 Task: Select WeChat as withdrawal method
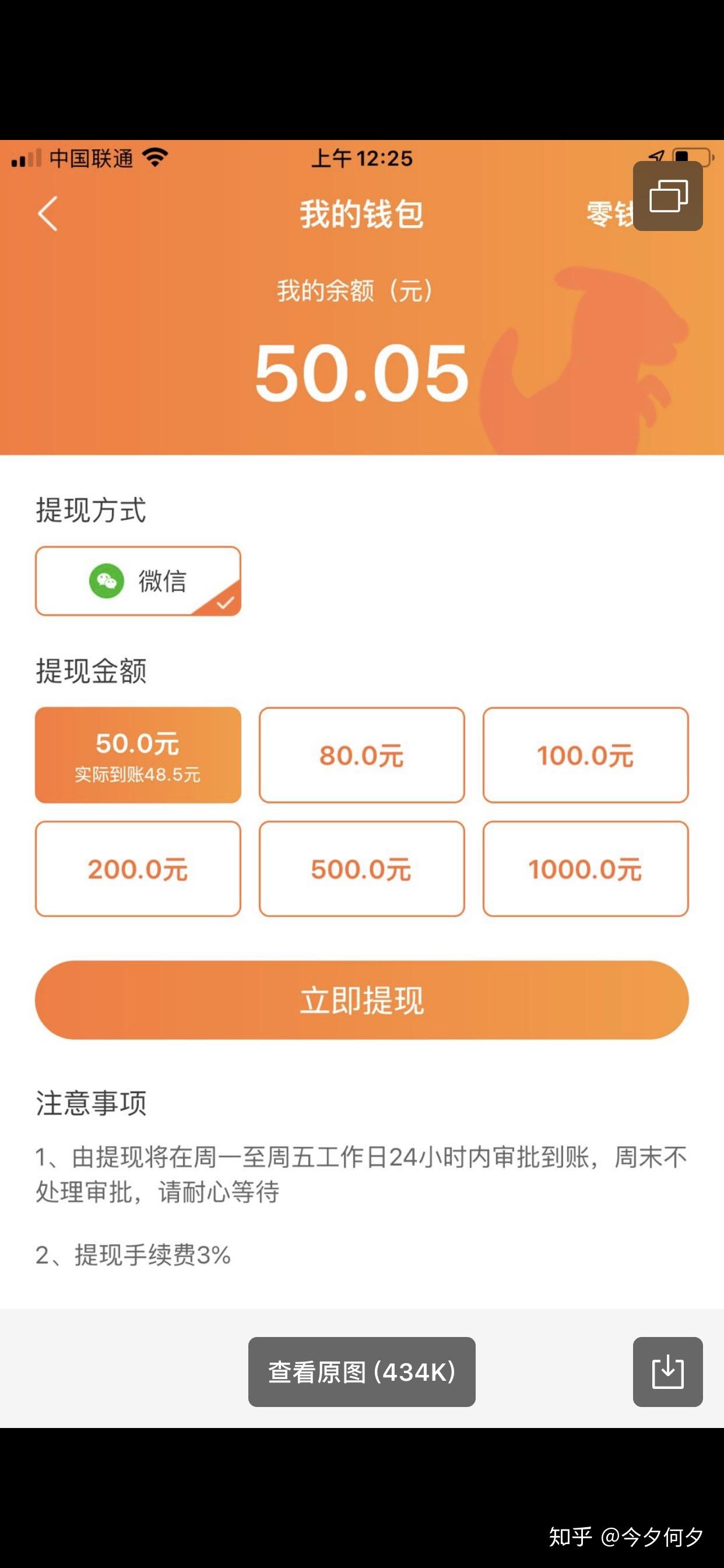point(138,580)
